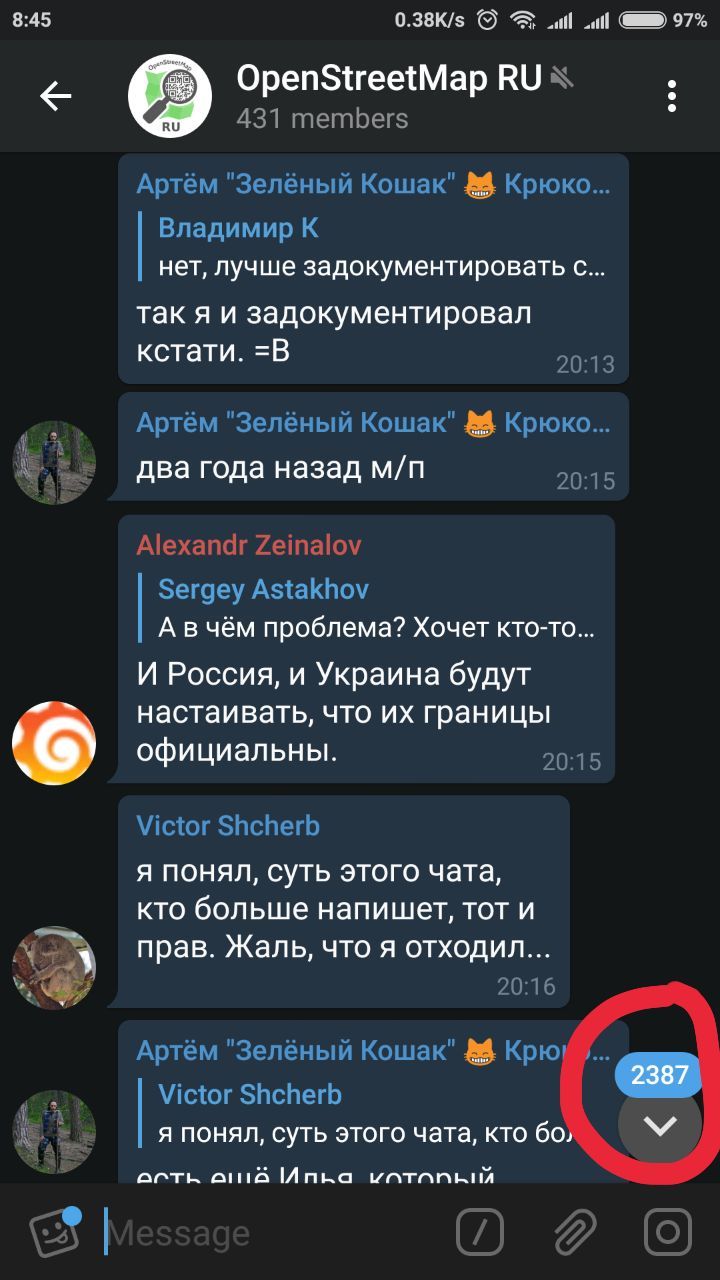Open Alexandr Zeinalov's spiral avatar profile
This screenshot has height=1280, width=720.
(54, 743)
